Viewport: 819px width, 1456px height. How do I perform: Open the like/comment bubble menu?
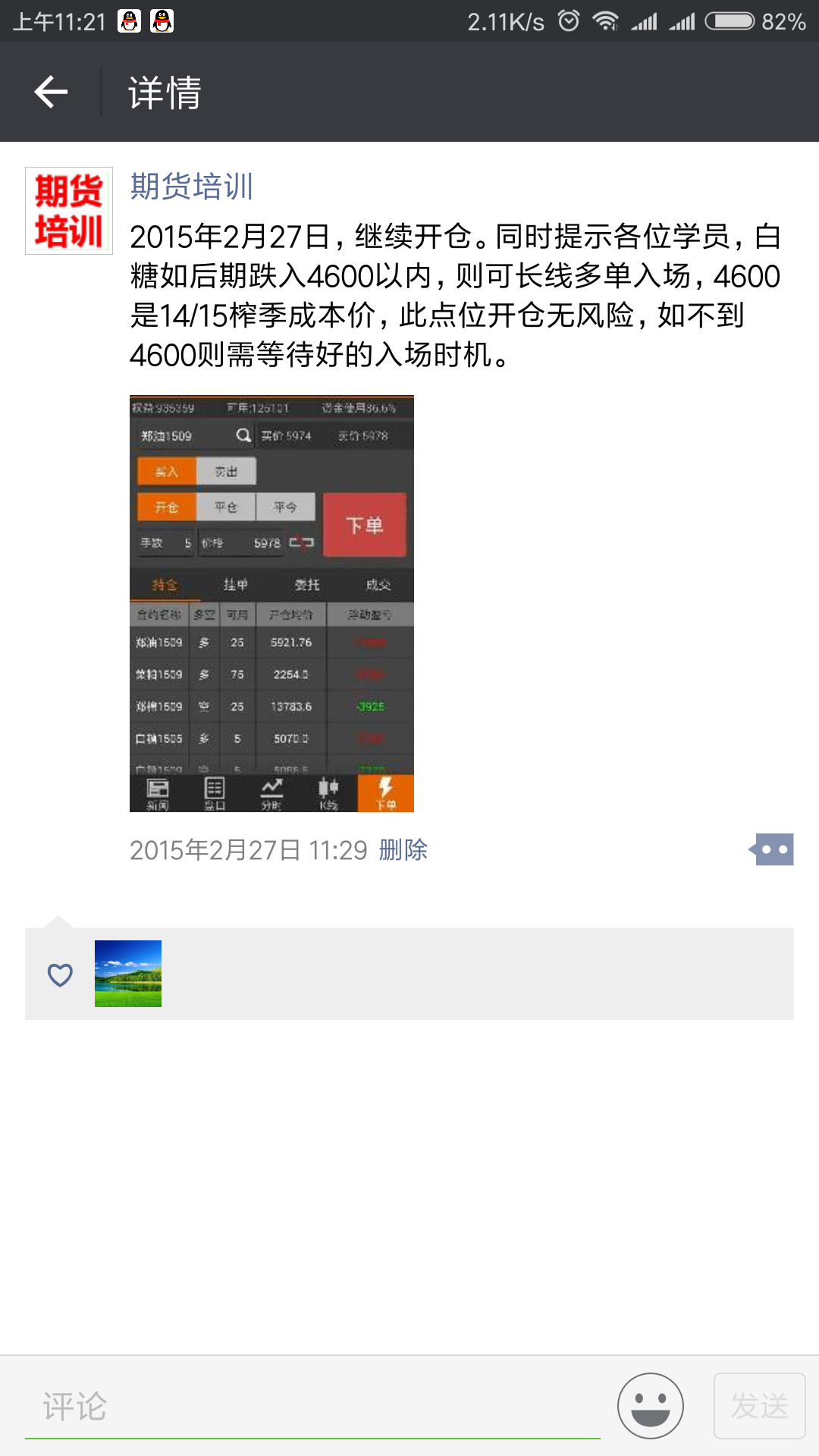point(771,849)
